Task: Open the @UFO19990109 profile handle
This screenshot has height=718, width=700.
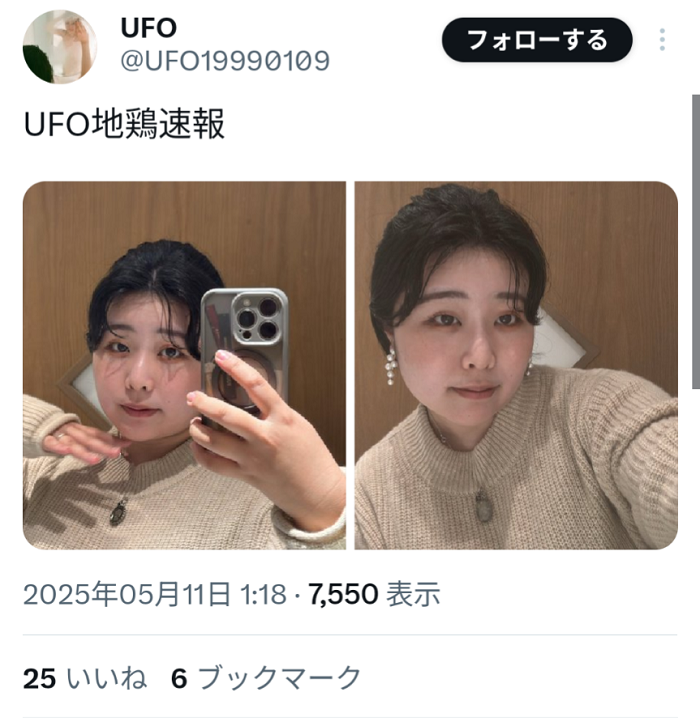Action: [x=224, y=61]
